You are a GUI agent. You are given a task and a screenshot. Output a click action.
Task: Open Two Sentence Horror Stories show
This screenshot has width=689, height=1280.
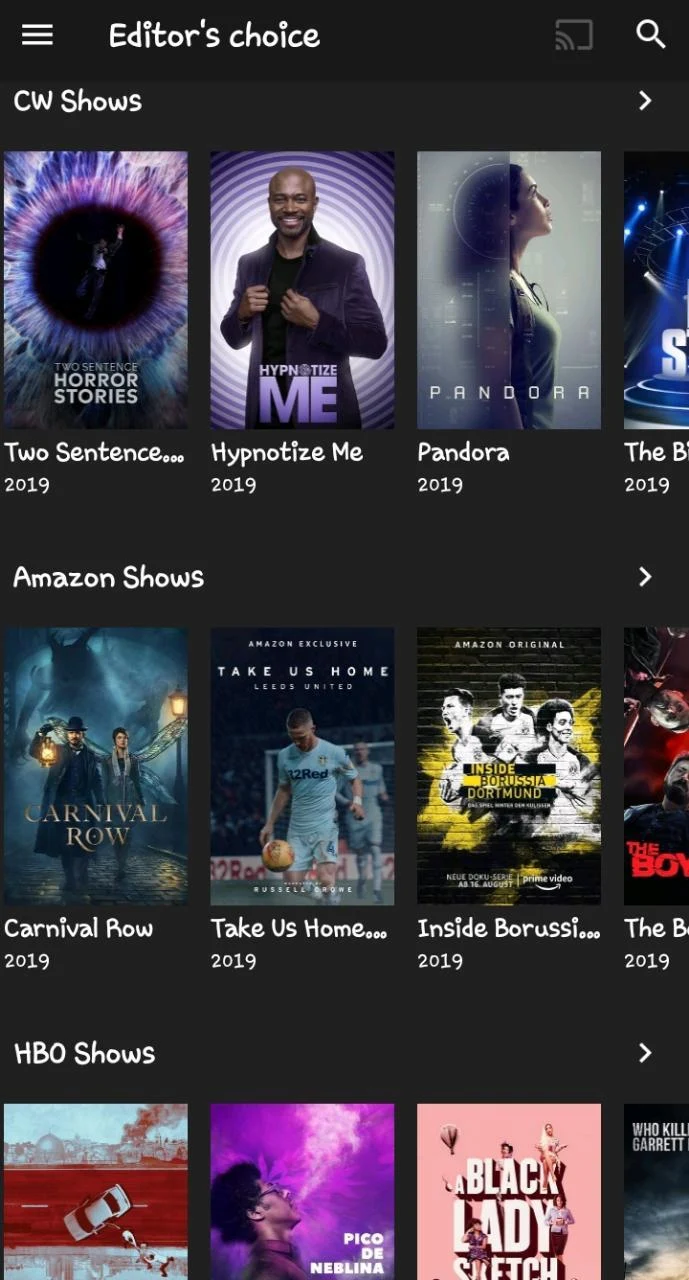pos(96,290)
